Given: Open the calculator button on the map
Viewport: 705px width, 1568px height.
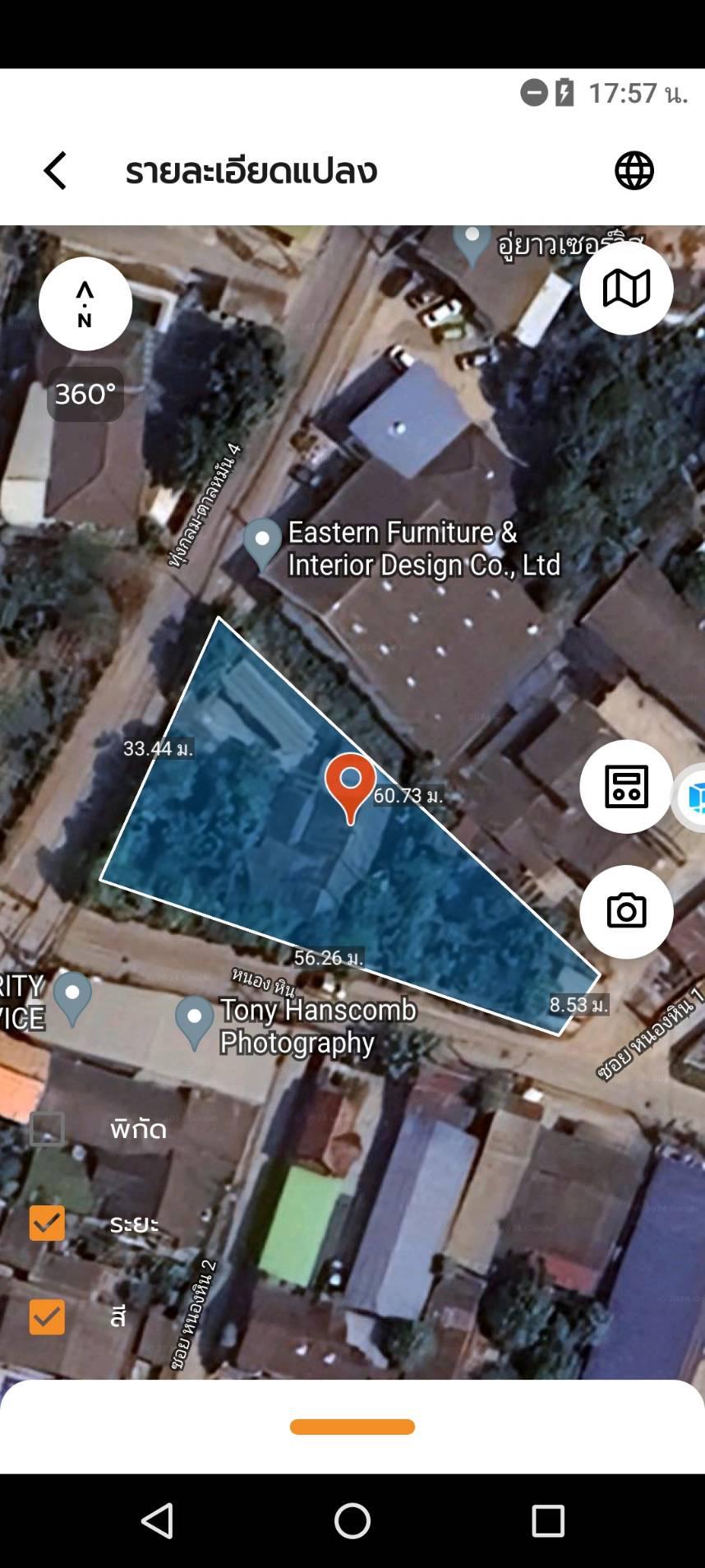Looking at the screenshot, I should pos(626,787).
